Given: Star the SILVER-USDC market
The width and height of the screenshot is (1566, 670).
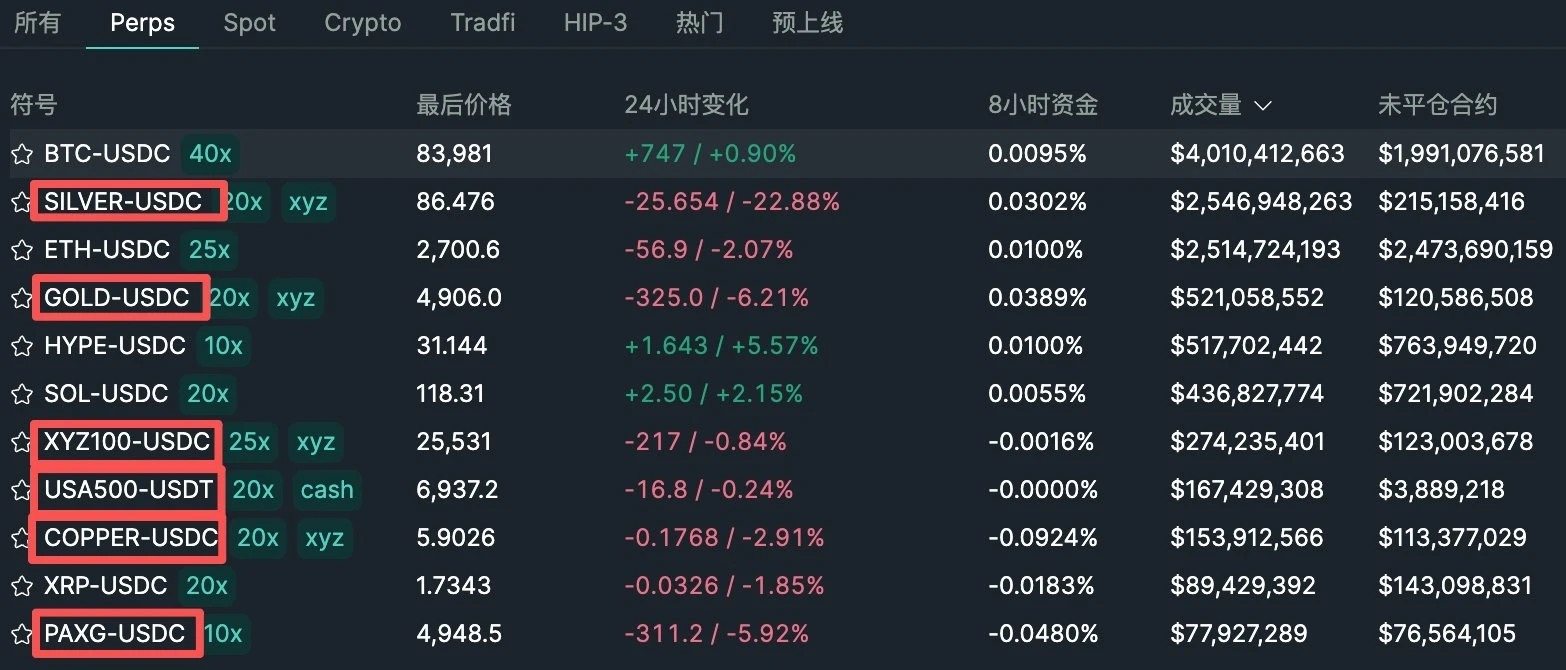Looking at the screenshot, I should 22,202.
